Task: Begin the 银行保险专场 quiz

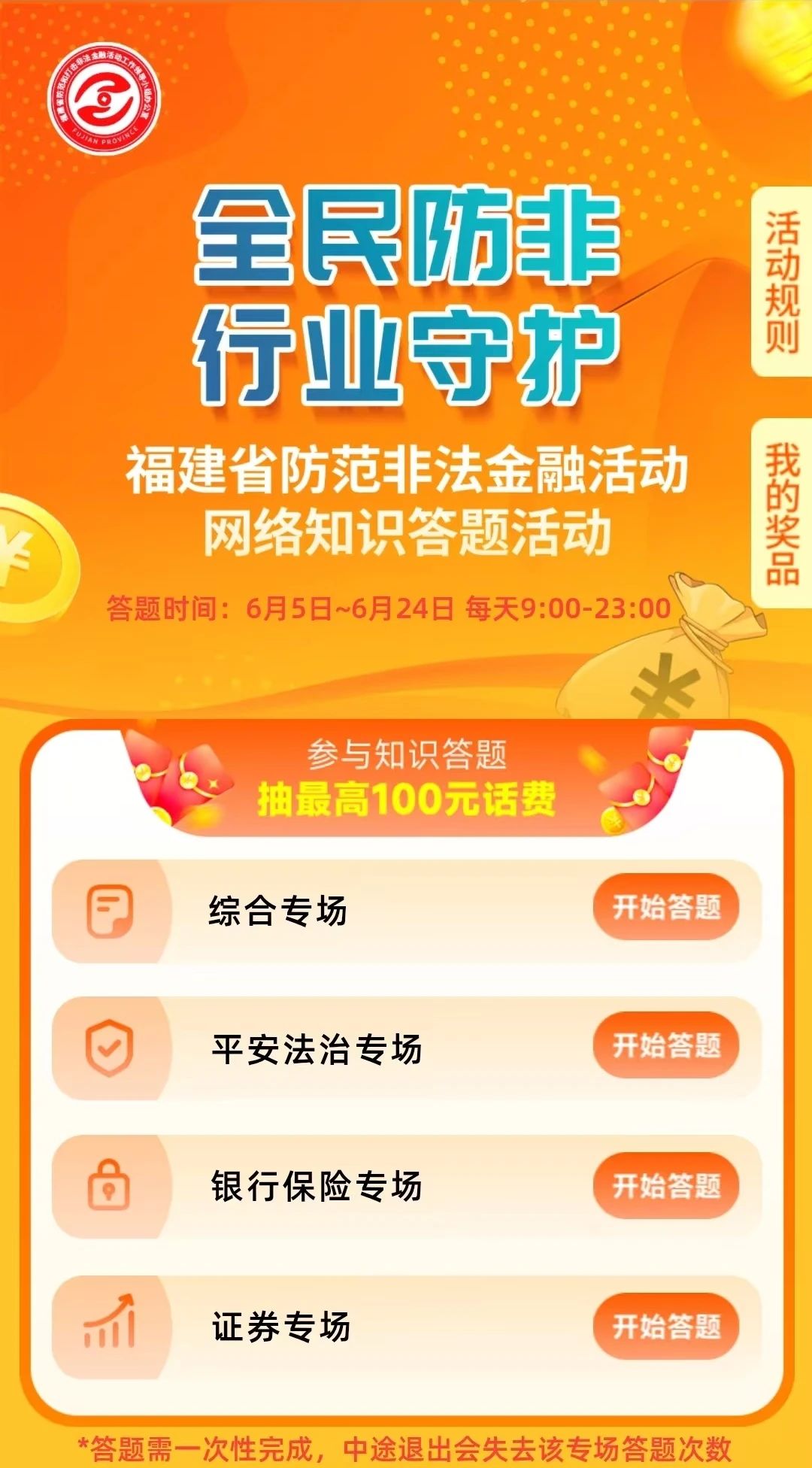Action: click(665, 1185)
